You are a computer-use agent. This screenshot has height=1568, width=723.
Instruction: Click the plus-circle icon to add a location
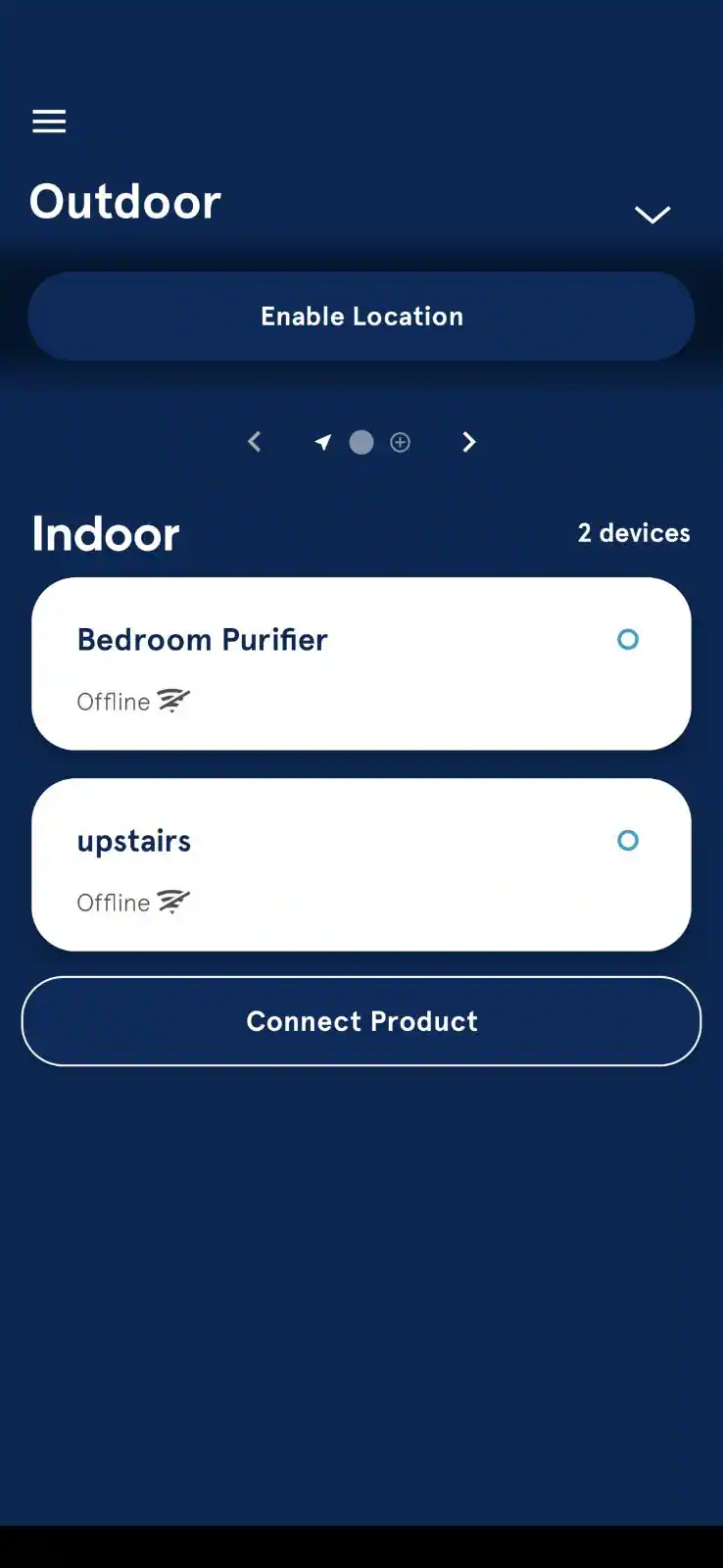400,442
